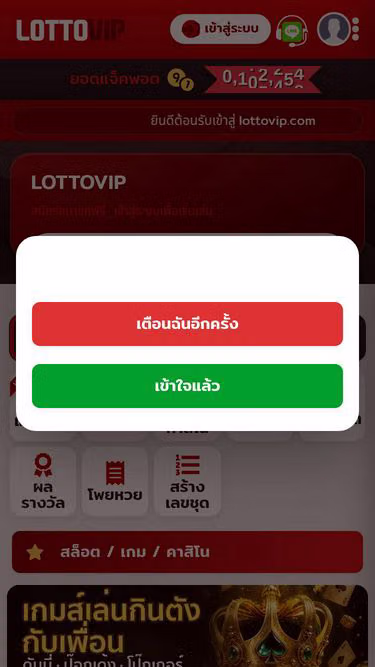Viewport: 375px width, 667px height.
Task: Tap the red เตือนฉันอีกครั้ง button
Action: coord(187,324)
